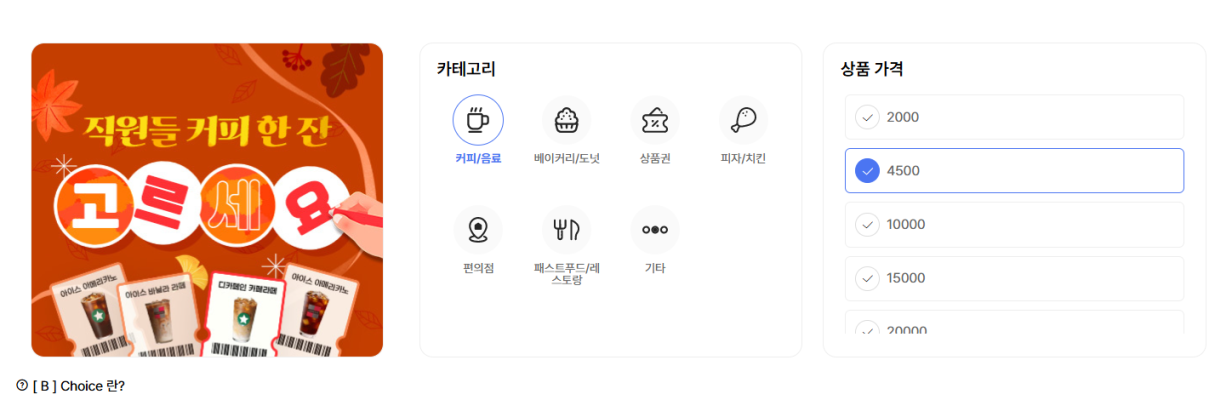The height and width of the screenshot is (400, 1232).
Task: Select the 2000 price option
Action: tap(1014, 117)
